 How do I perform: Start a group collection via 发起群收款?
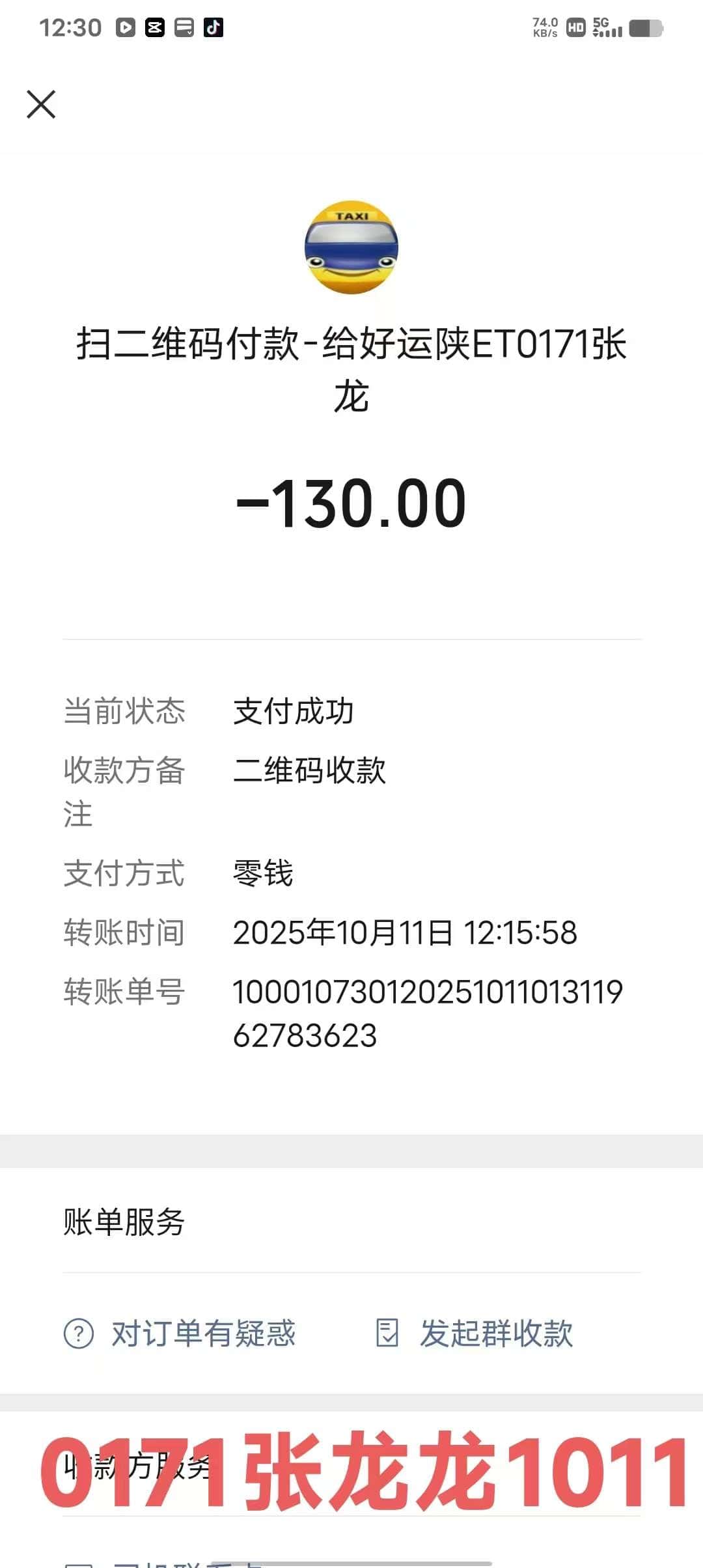point(475,1333)
